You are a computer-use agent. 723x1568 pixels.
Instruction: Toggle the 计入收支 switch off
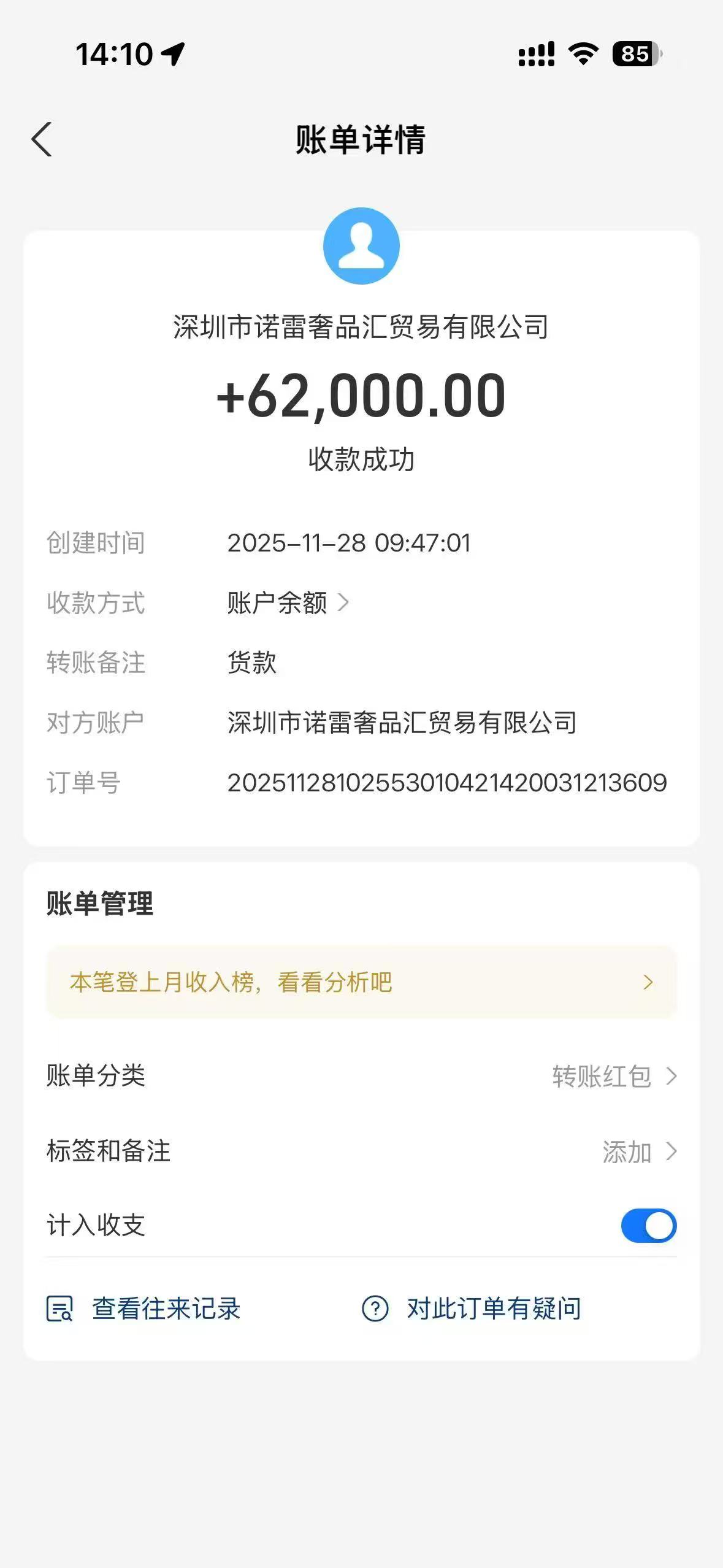[648, 1226]
